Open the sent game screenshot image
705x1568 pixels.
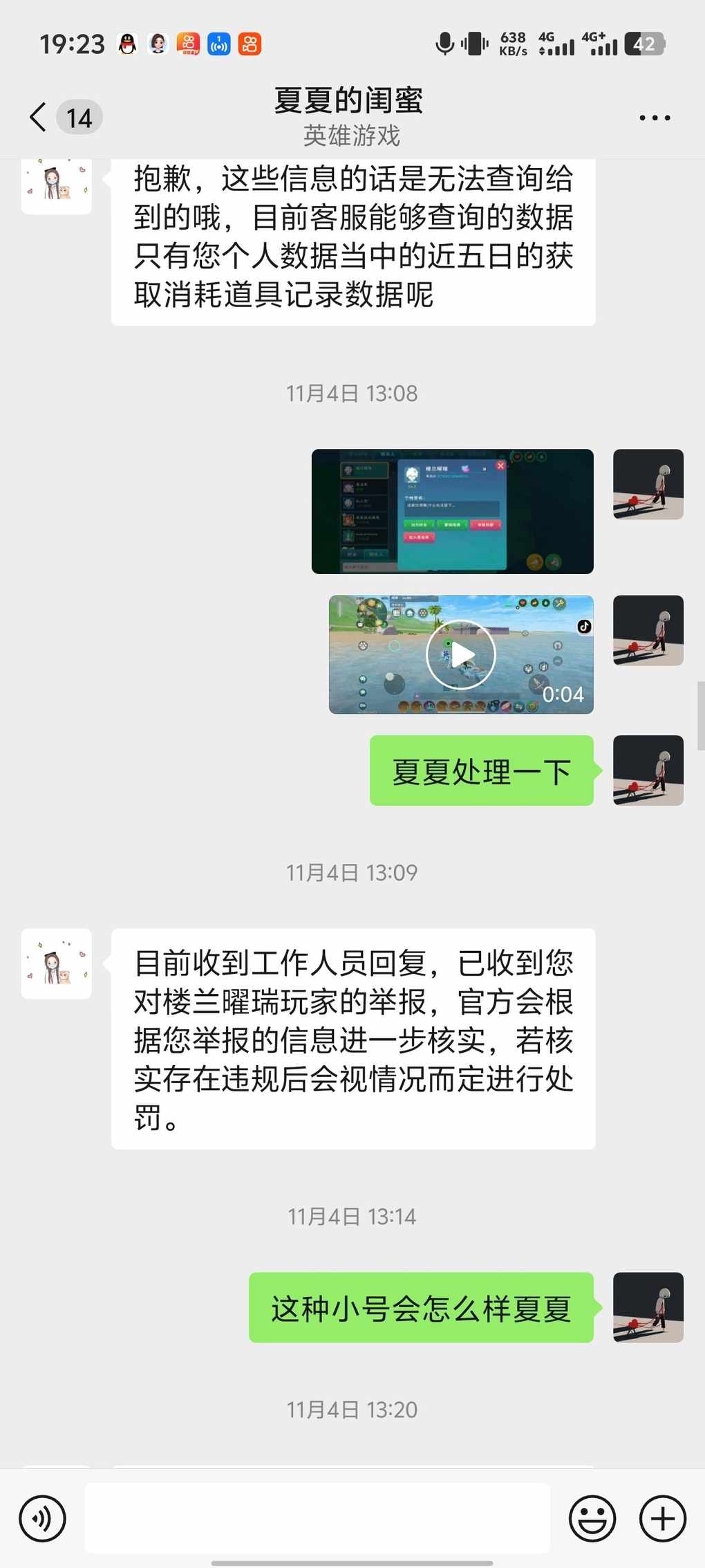click(452, 511)
